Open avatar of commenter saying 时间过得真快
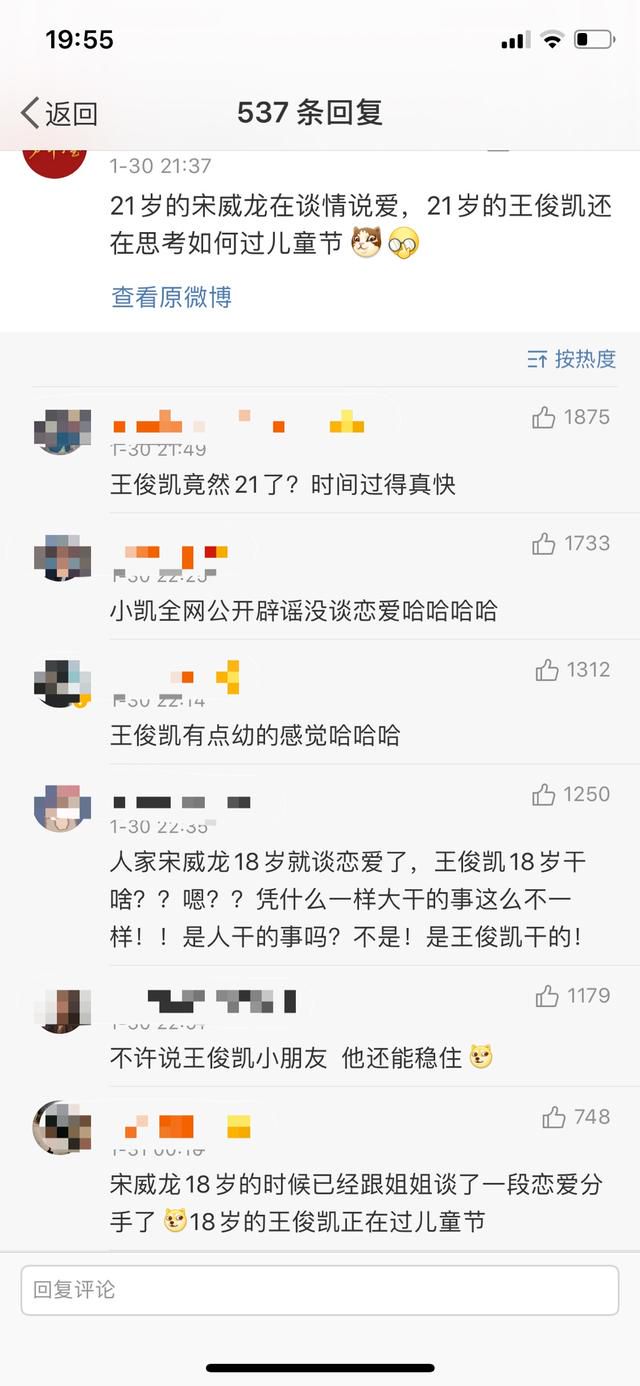Viewport: 640px width, 1386px height. [62, 432]
